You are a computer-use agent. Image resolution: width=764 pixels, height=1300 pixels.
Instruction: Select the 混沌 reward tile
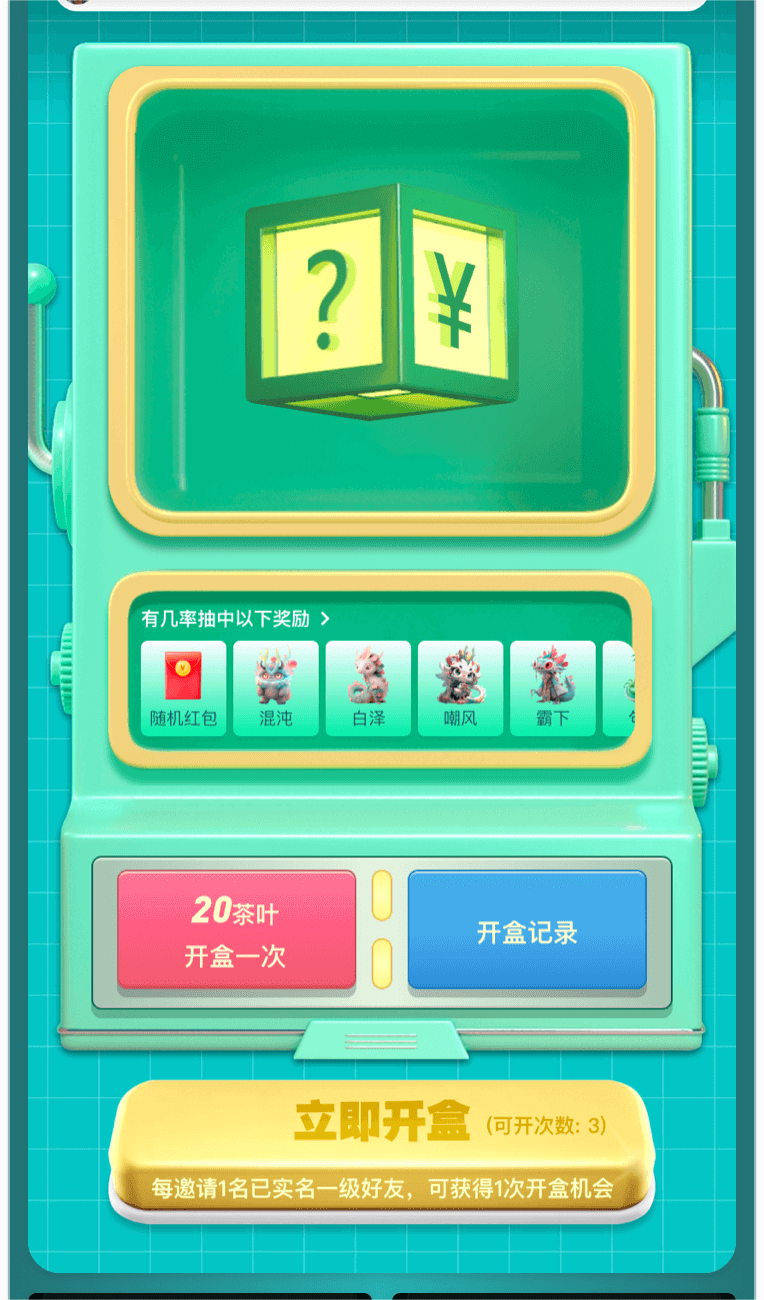tap(276, 688)
